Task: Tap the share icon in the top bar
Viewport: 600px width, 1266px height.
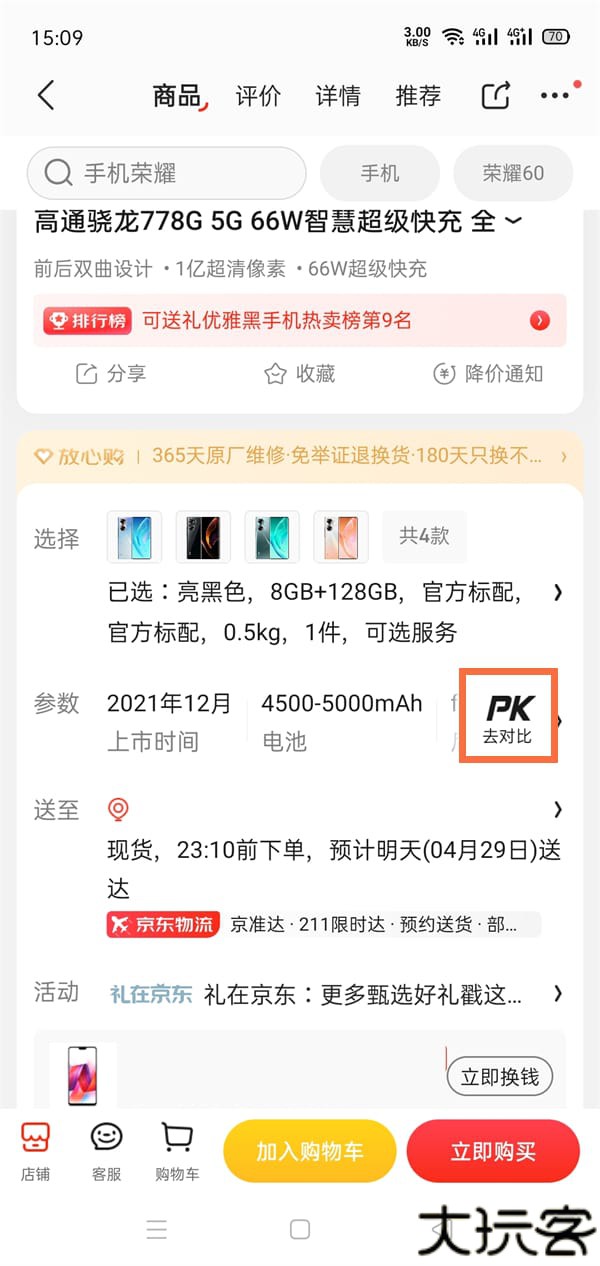Action: tap(496, 96)
